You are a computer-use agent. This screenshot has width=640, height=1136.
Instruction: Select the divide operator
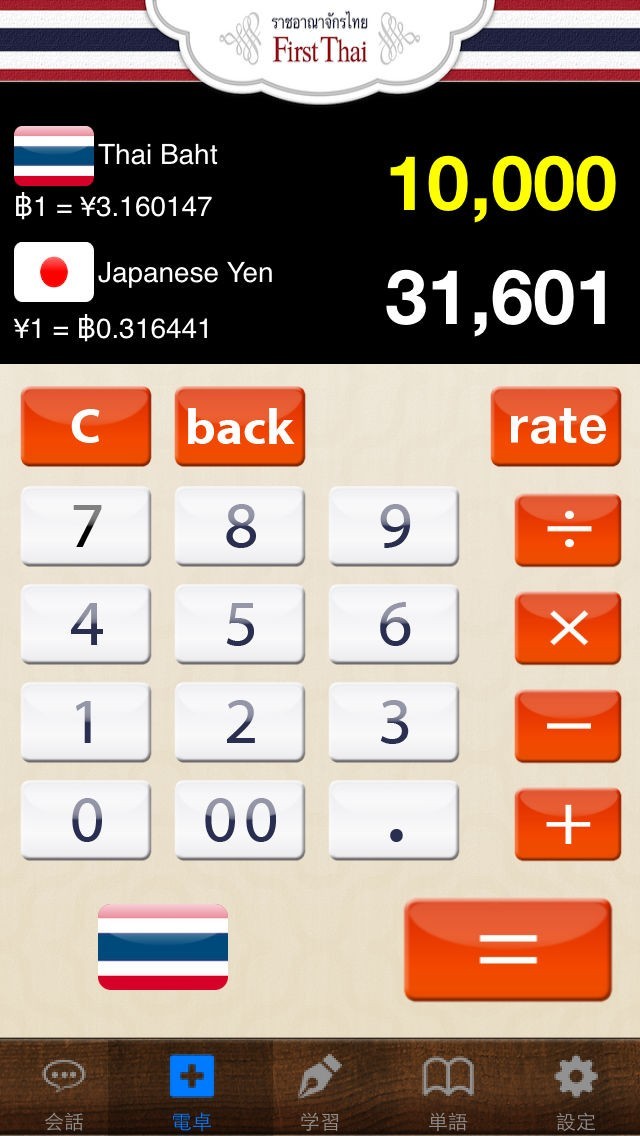click(568, 530)
